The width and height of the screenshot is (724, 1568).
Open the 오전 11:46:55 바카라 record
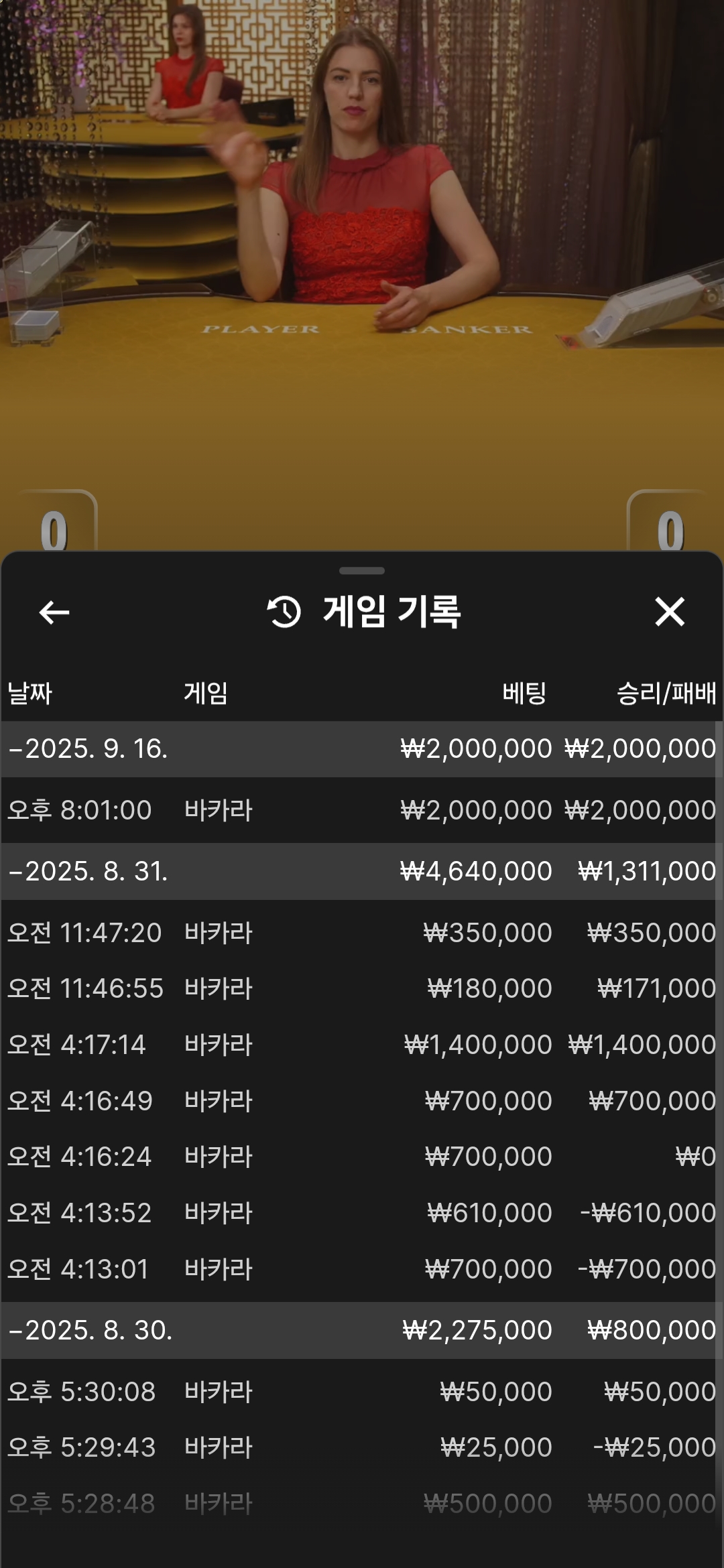[x=359, y=988]
